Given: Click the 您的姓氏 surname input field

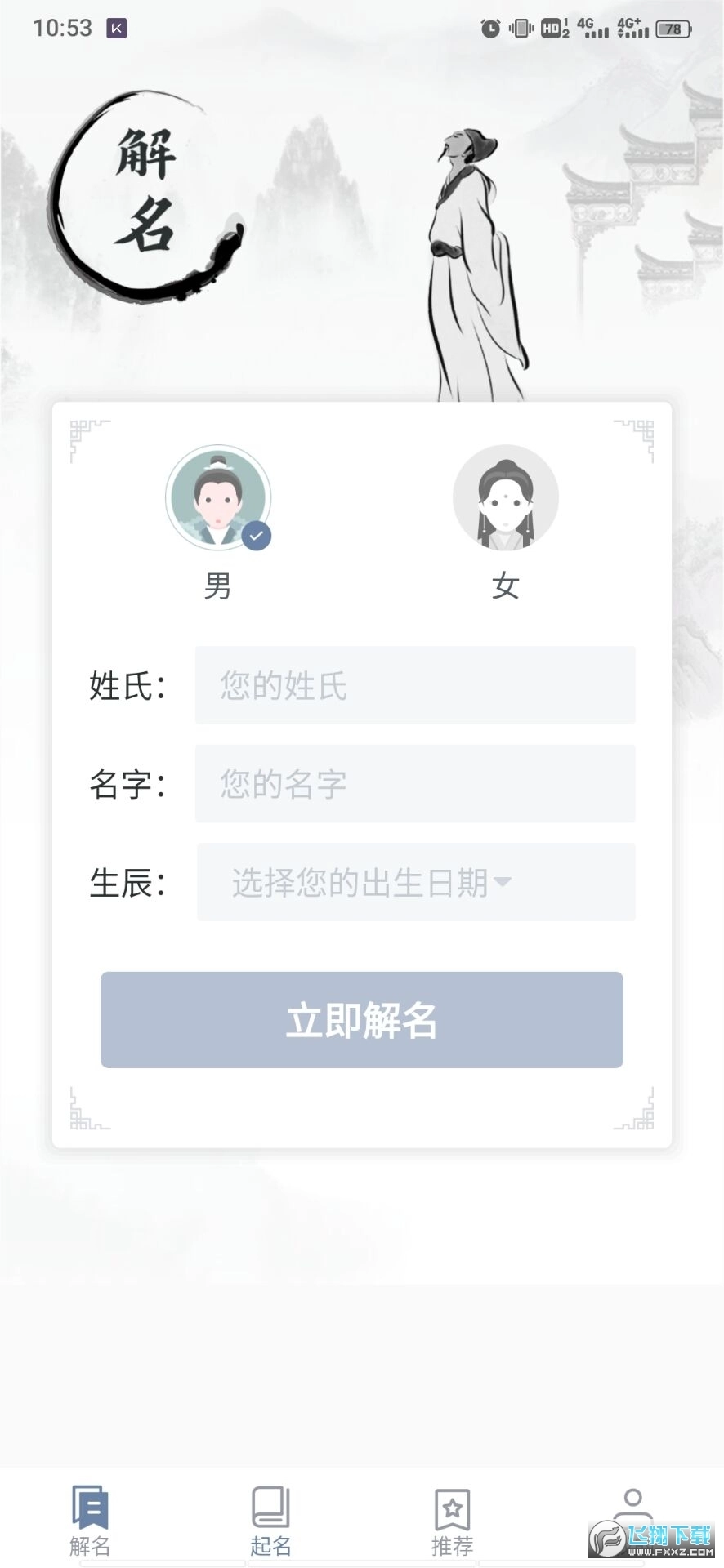Looking at the screenshot, I should tap(415, 686).
